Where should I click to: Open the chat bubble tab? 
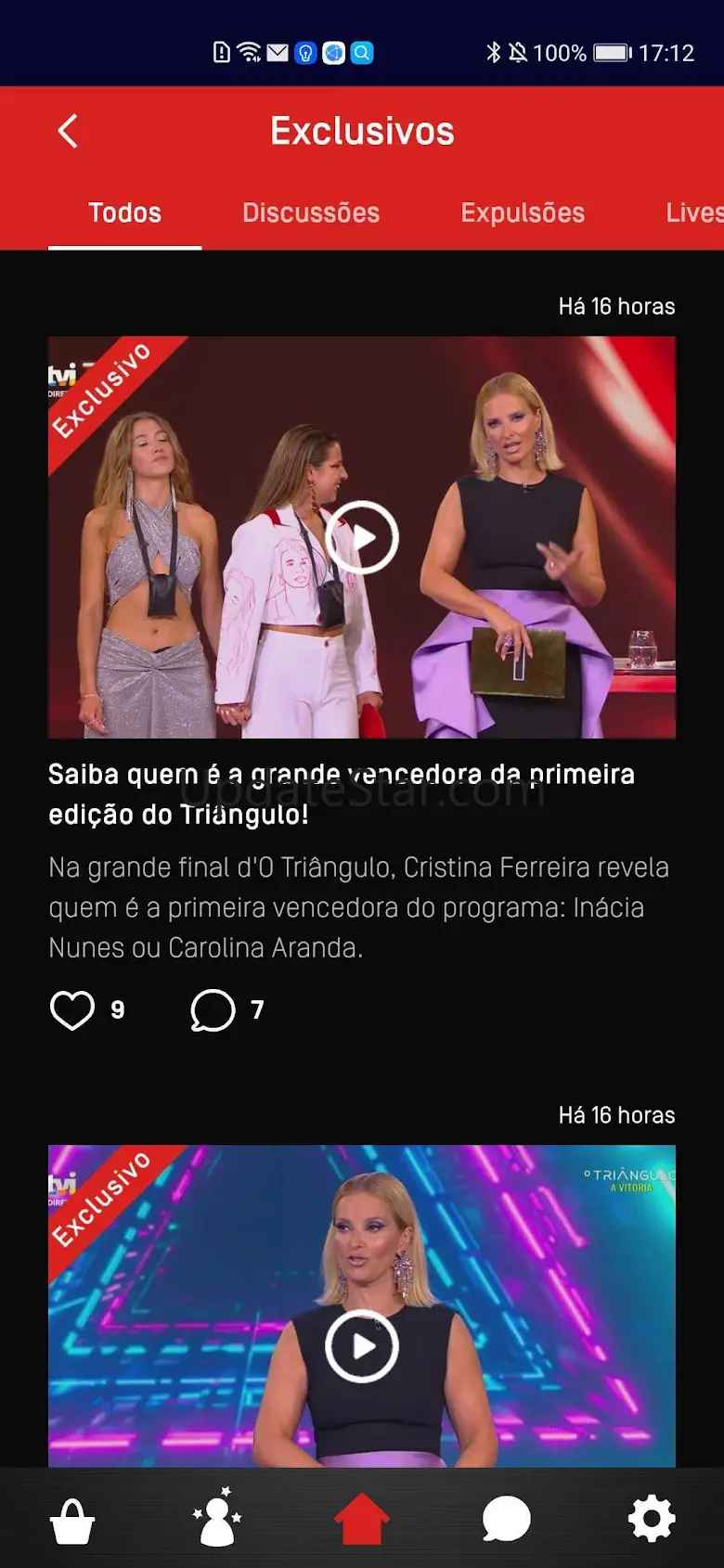(506, 1519)
